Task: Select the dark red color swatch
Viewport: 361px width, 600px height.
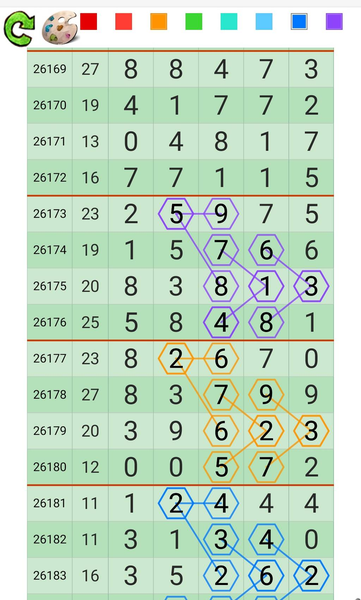Action: tap(88, 21)
